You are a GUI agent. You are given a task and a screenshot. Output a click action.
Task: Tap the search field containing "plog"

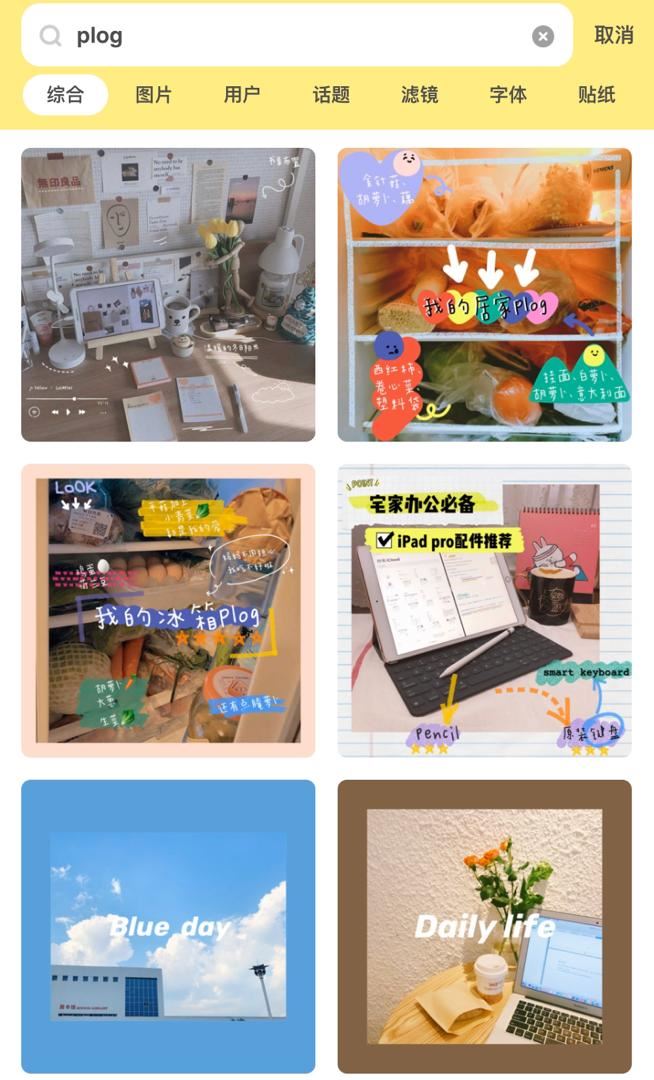coord(290,36)
